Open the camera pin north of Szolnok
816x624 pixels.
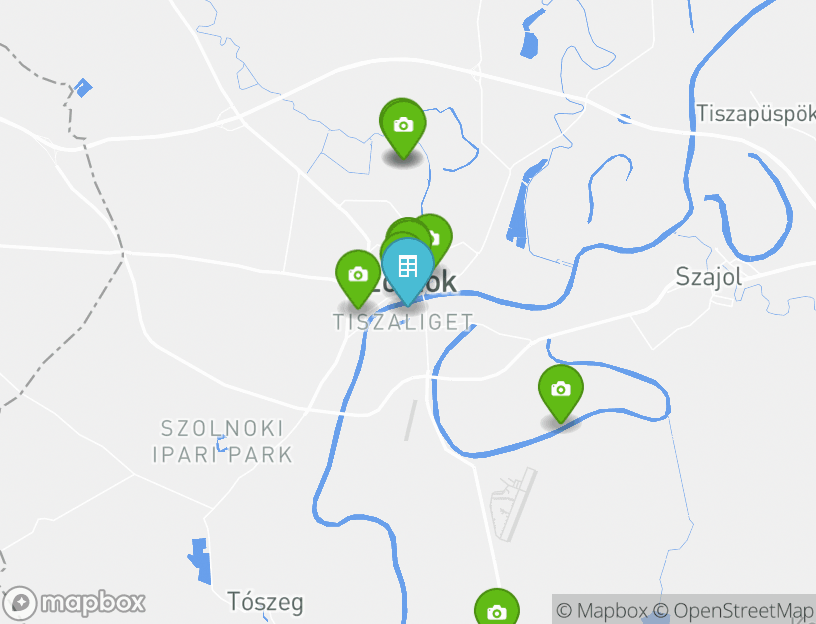pyautogui.click(x=403, y=126)
